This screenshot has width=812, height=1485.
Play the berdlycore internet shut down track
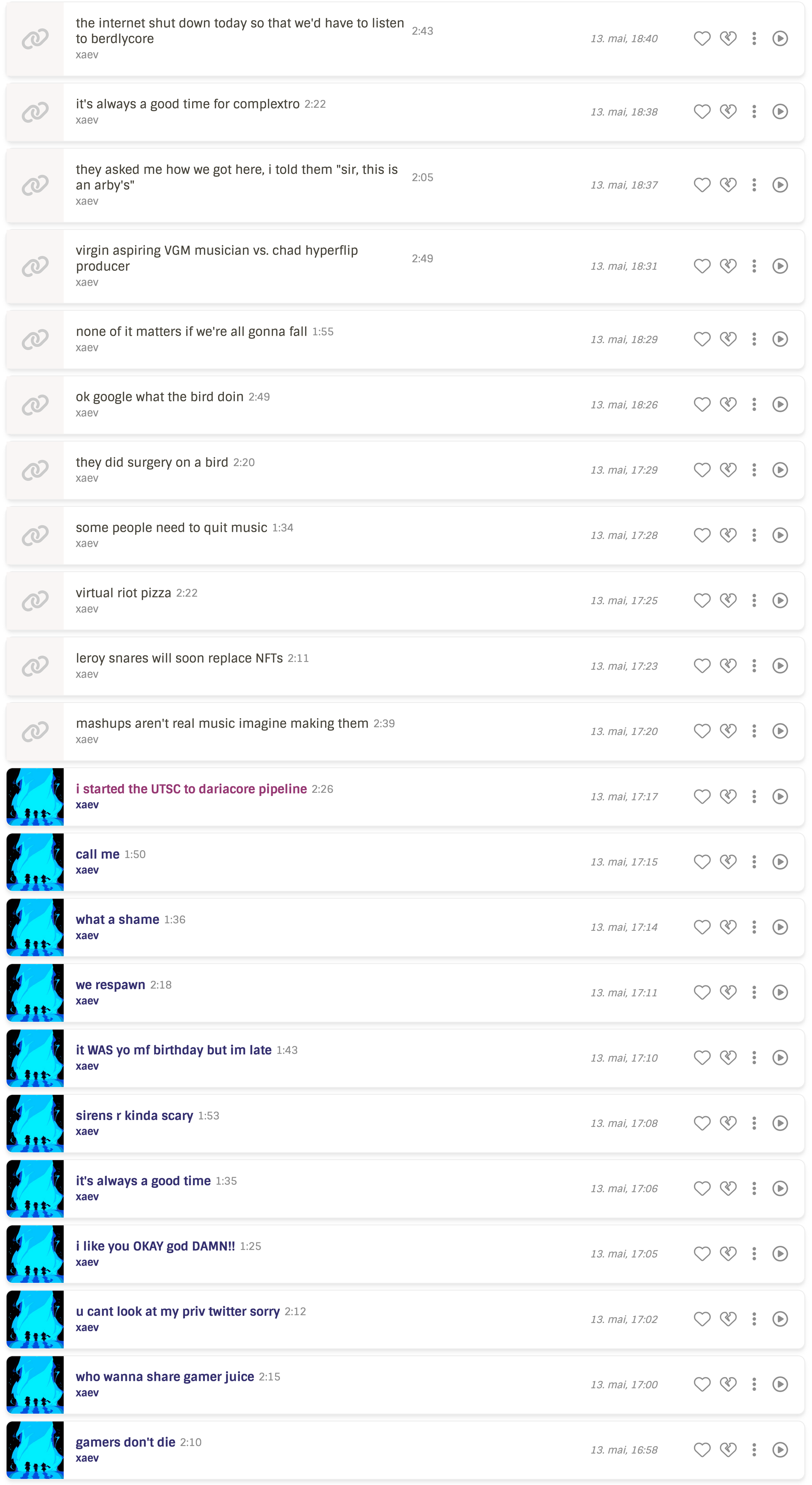pos(780,38)
